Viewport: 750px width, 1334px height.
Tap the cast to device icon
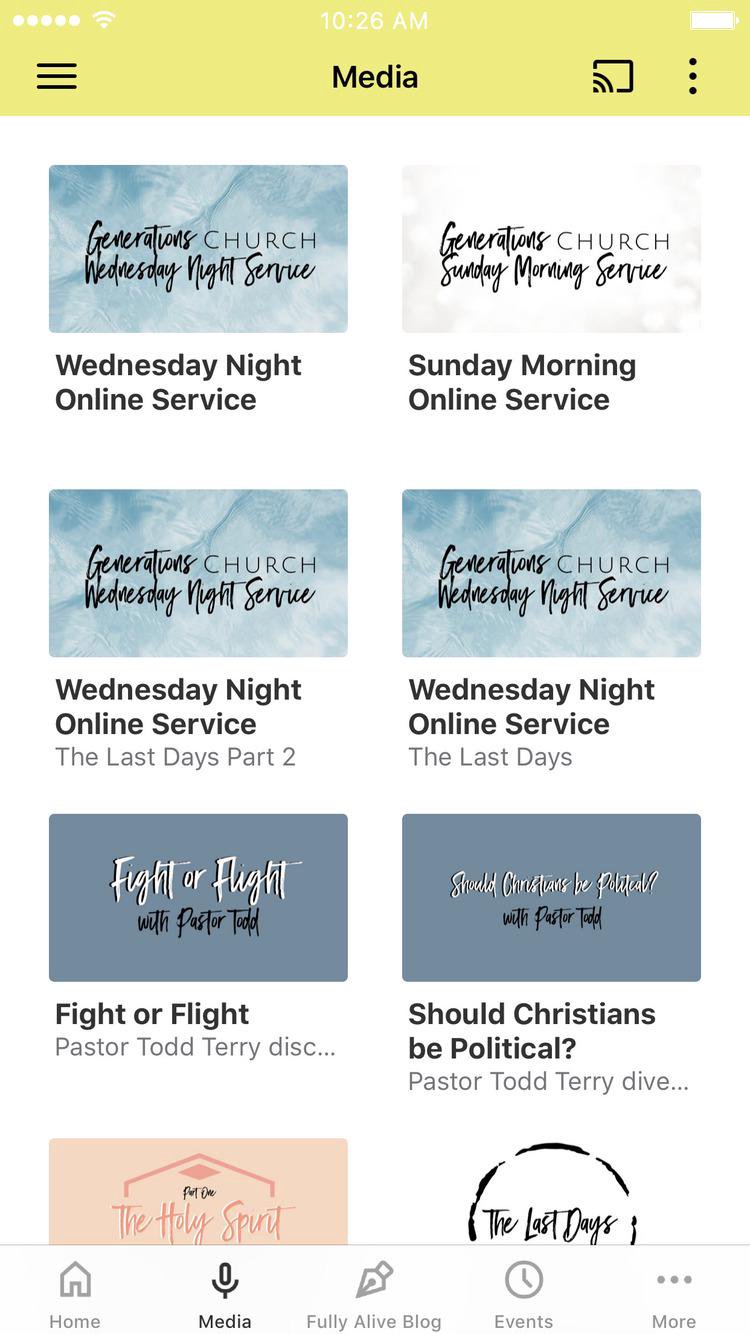(x=612, y=77)
